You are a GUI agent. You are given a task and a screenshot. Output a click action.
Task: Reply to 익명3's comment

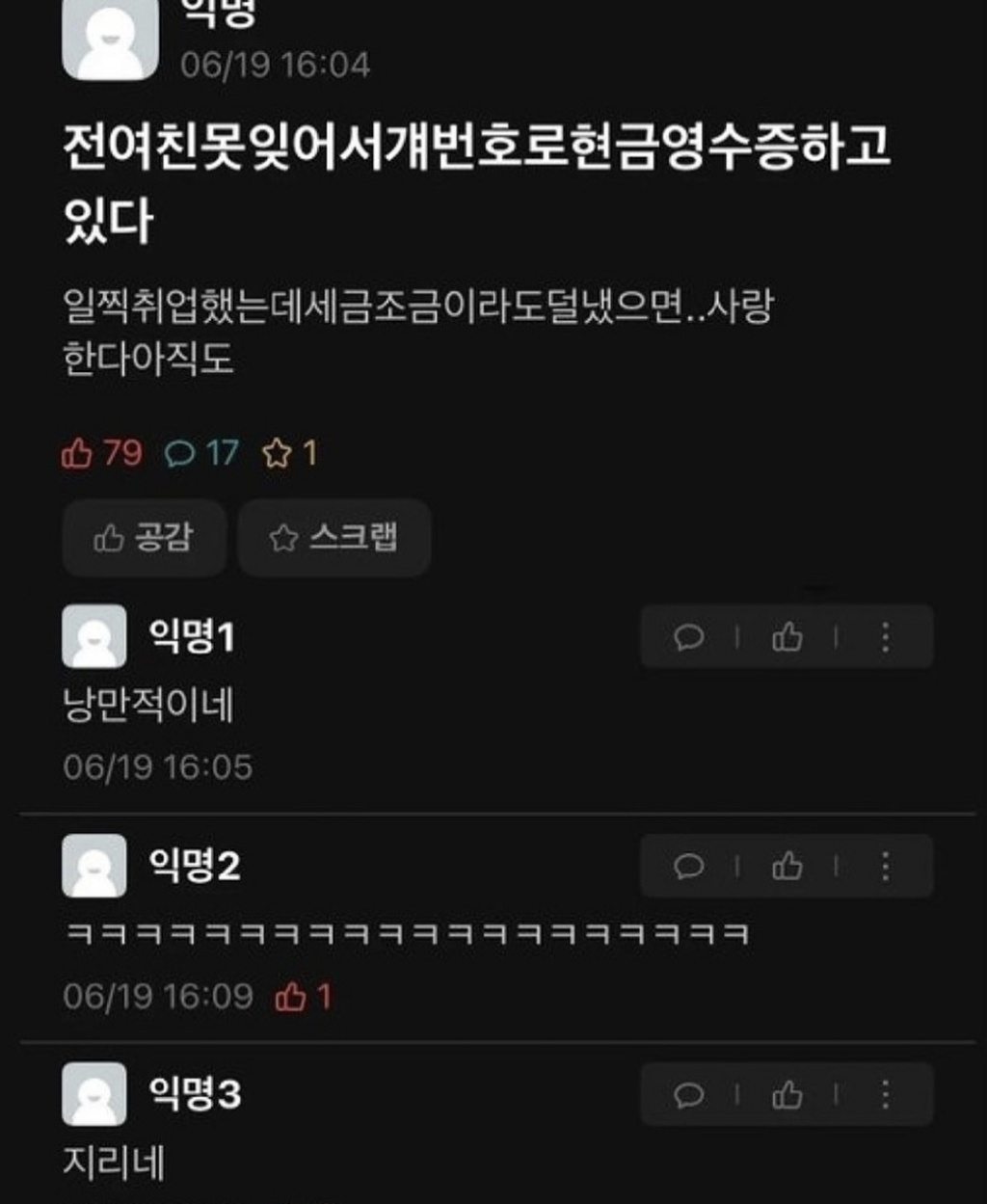click(688, 1095)
